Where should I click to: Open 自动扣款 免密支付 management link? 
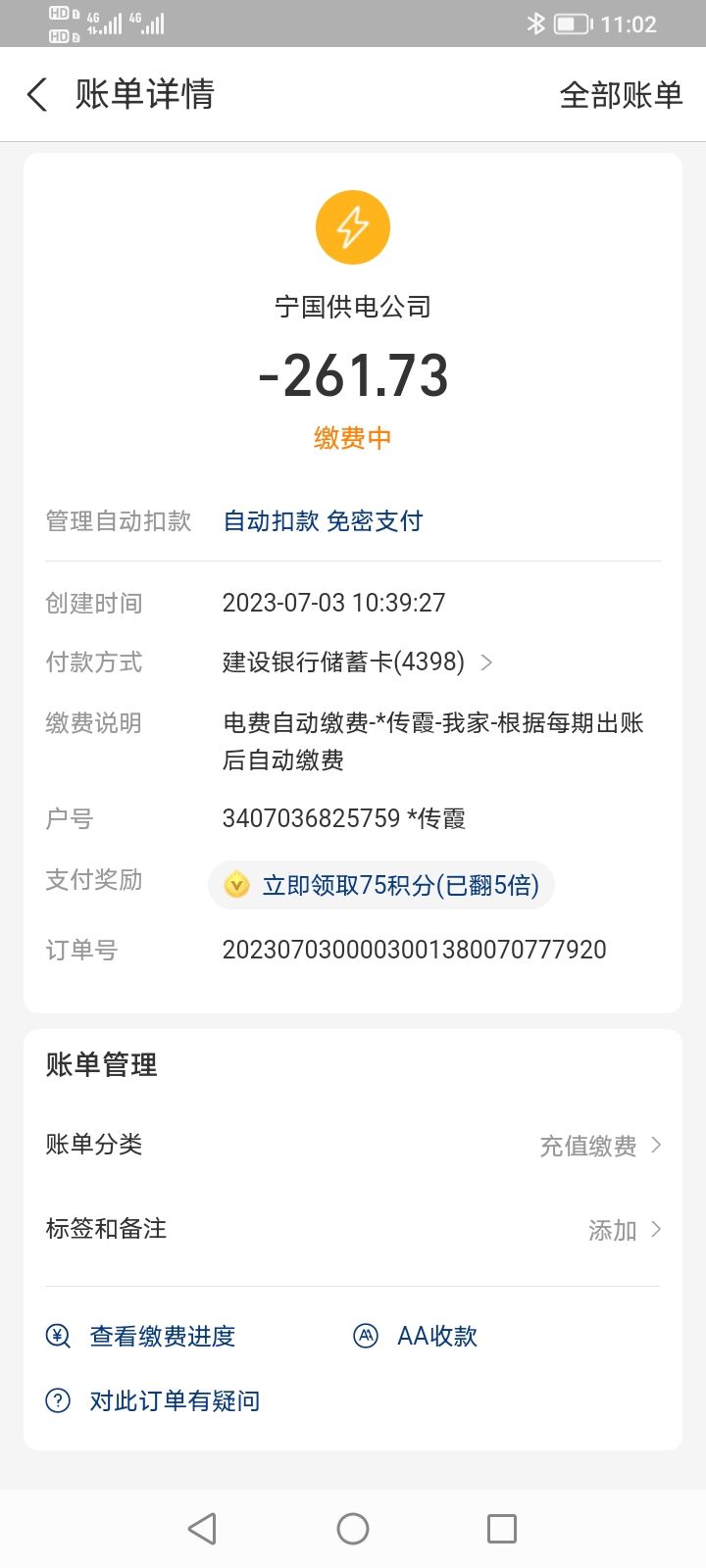tap(323, 521)
